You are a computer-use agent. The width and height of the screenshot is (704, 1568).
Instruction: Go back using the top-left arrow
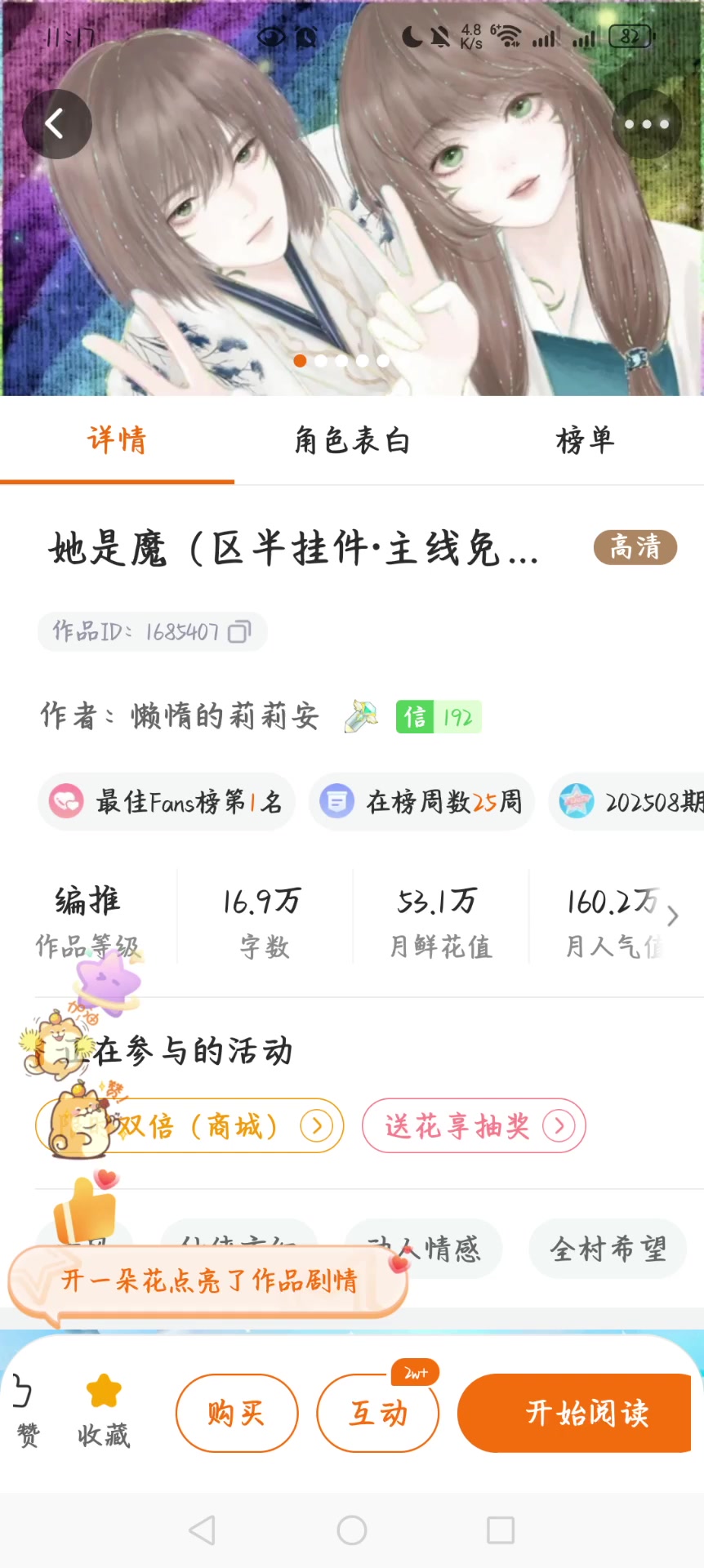(56, 124)
